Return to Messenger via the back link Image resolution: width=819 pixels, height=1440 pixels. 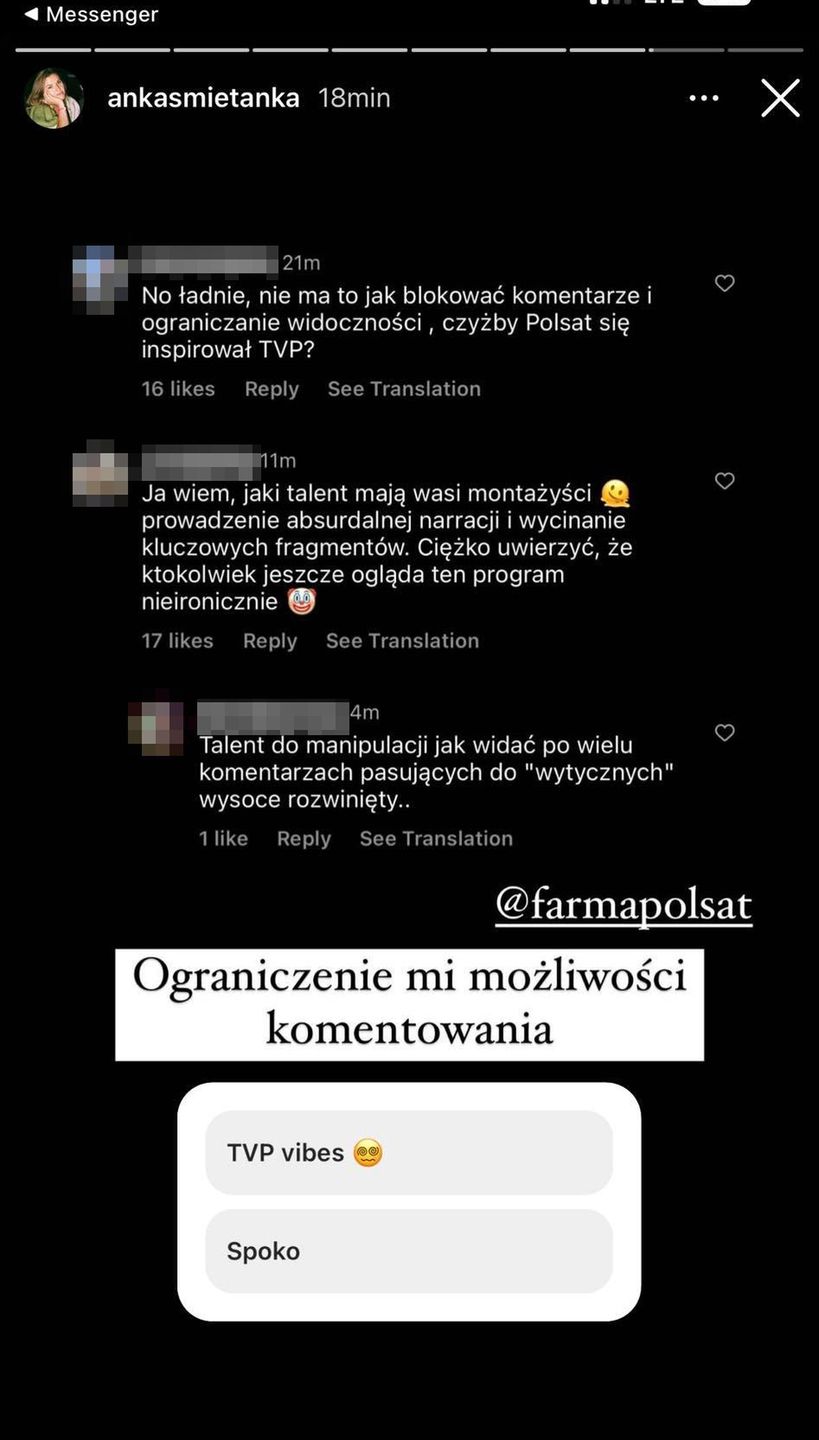click(x=90, y=14)
